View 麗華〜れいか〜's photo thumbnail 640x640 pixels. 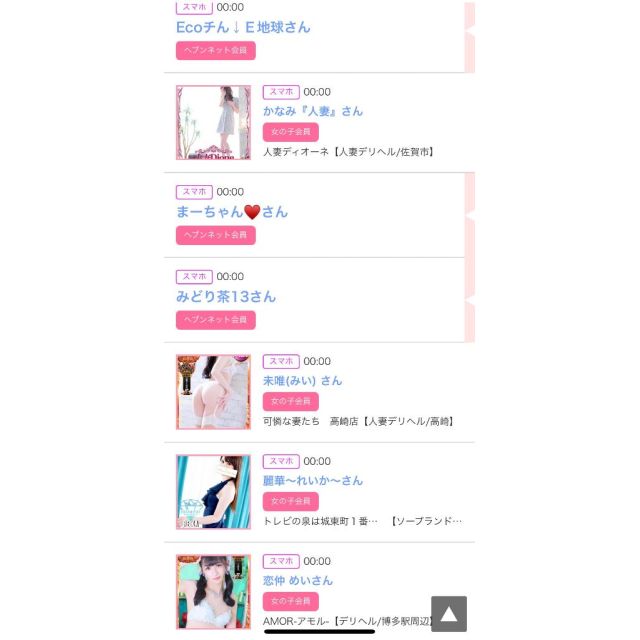213,492
